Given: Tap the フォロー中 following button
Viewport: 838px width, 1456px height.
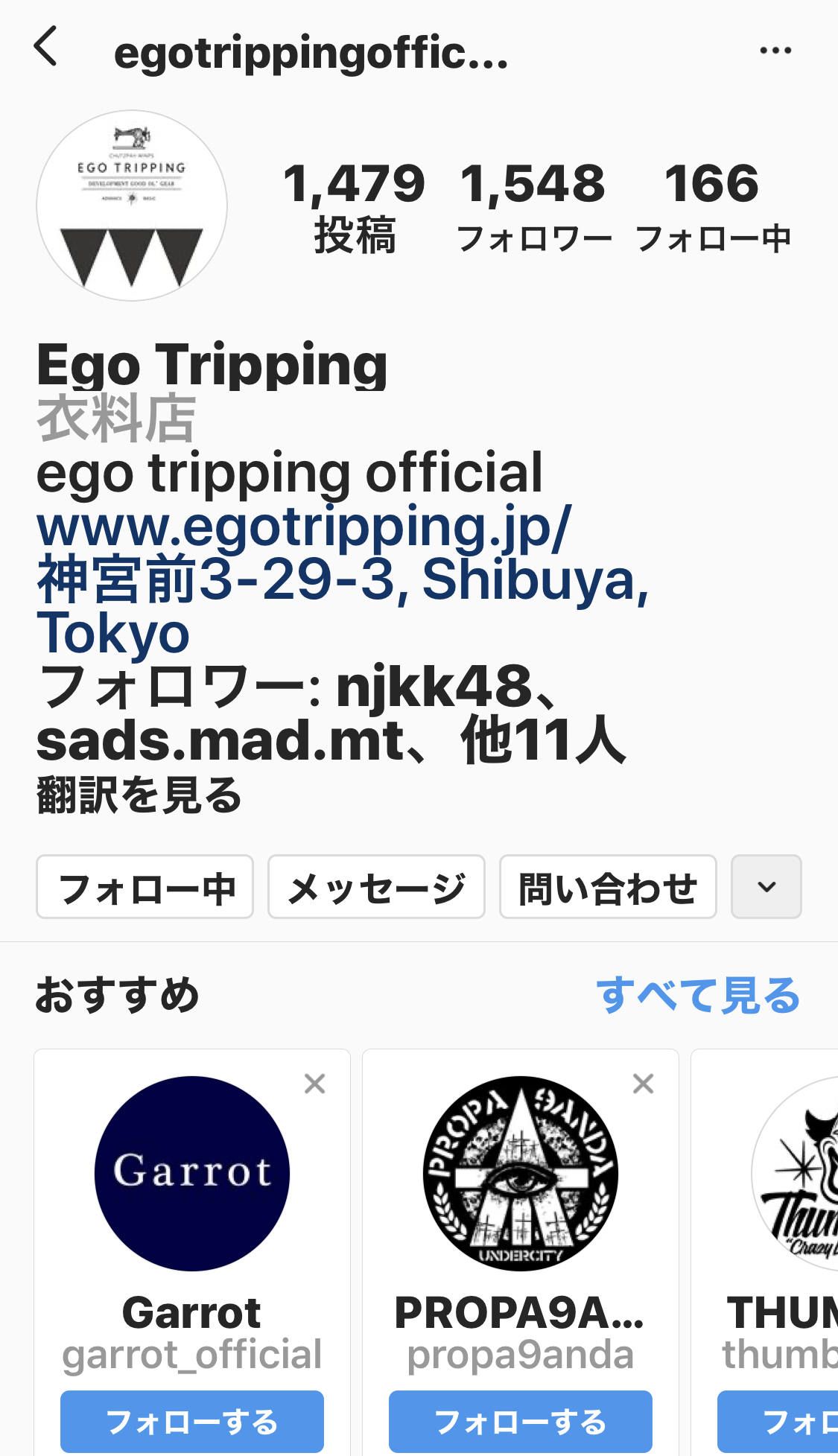Looking at the screenshot, I should 145,886.
